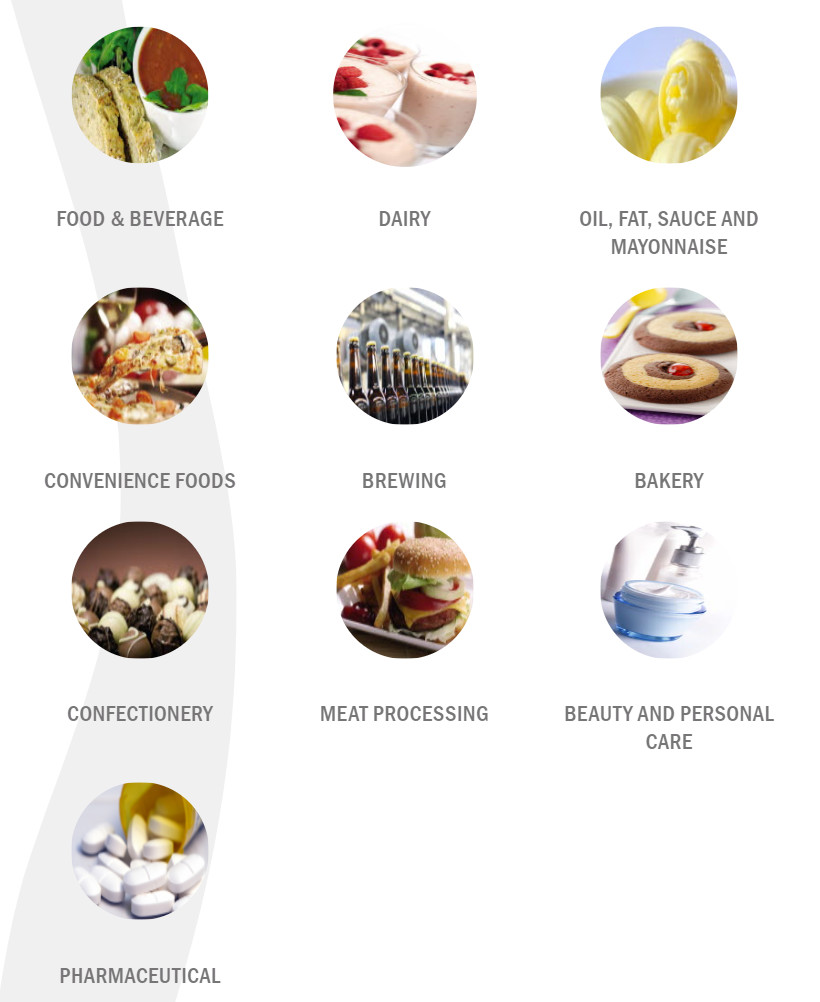
Task: Open Beauty and Personal Care
Action: [x=668, y=590]
